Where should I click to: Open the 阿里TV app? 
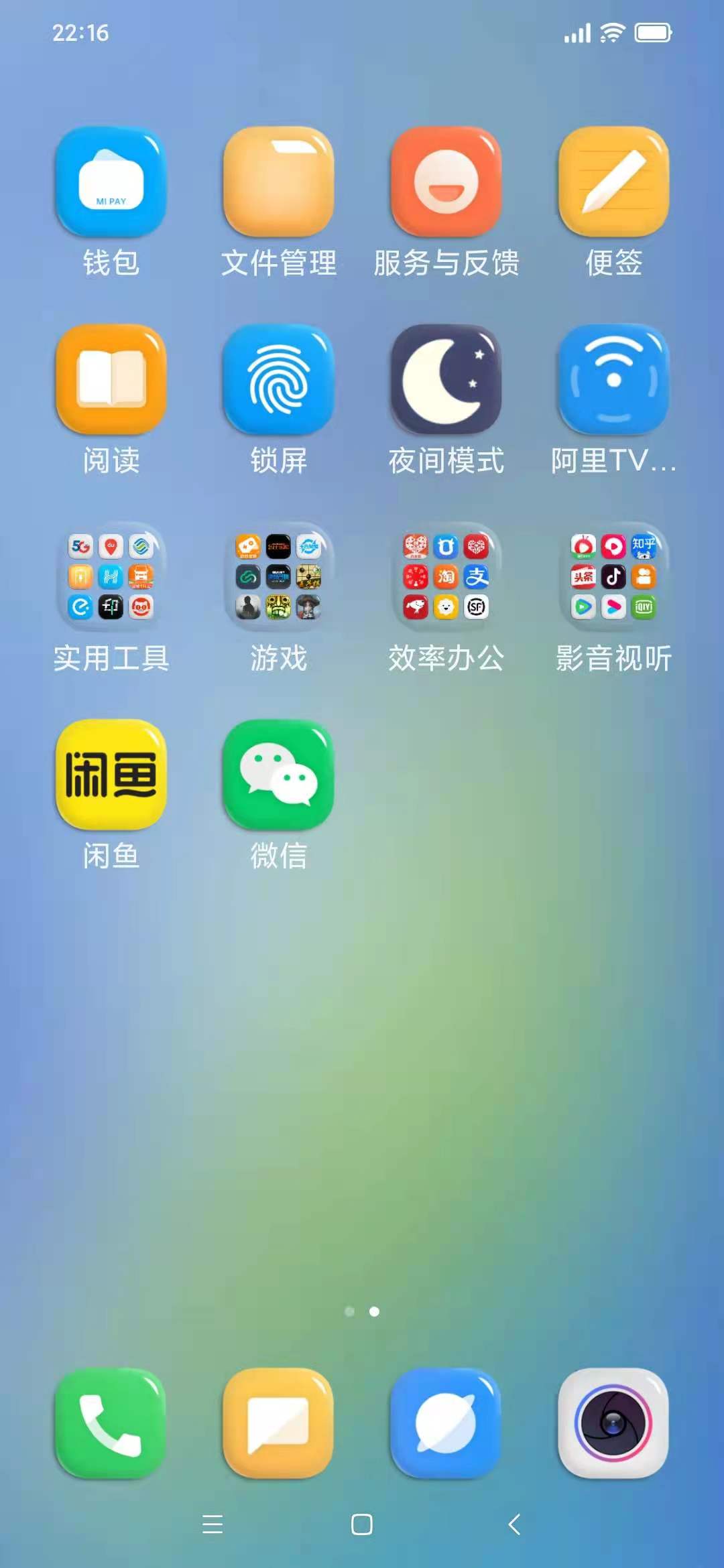click(x=613, y=379)
